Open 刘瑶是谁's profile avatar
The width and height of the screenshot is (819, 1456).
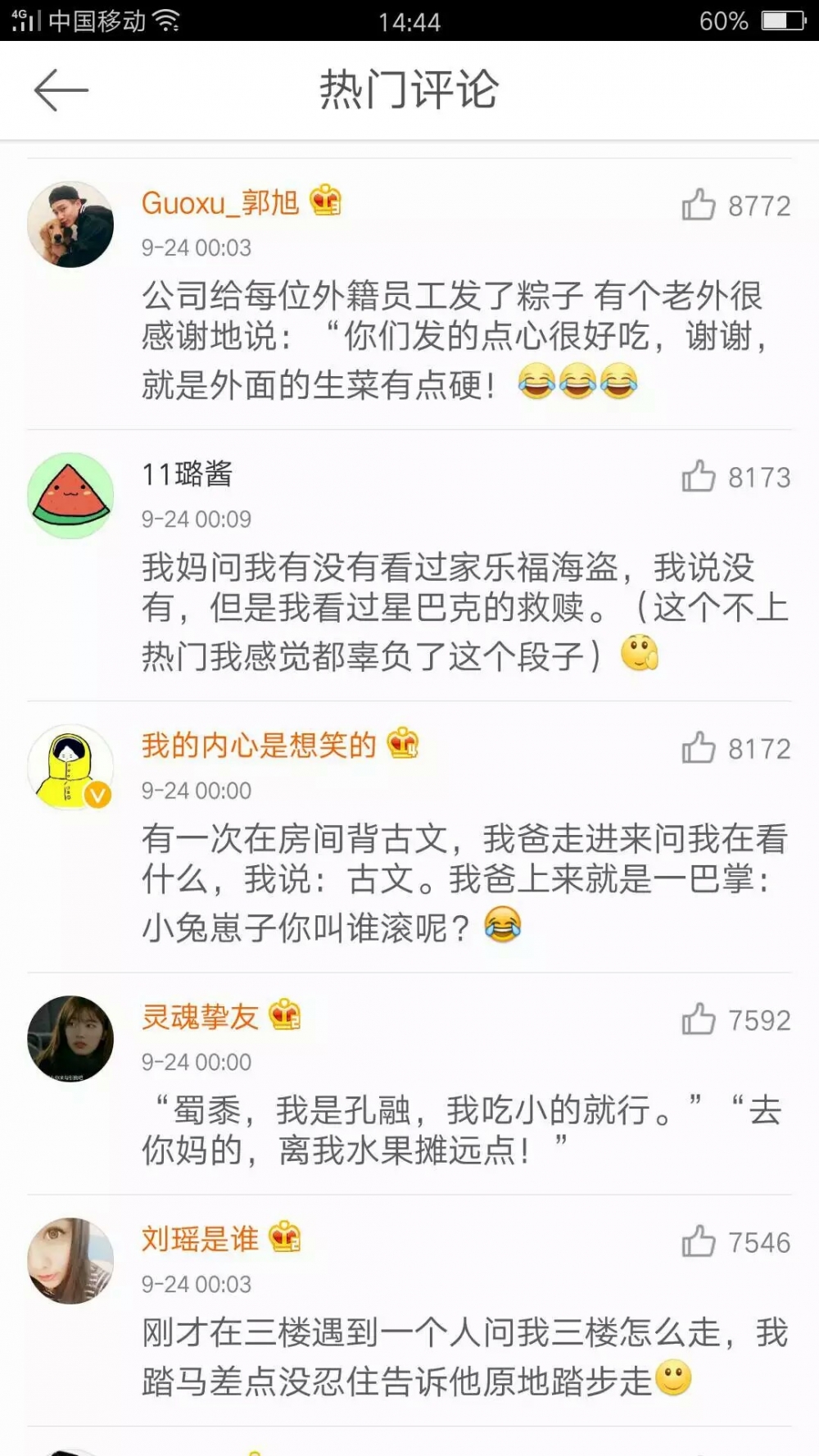pos(70,1261)
